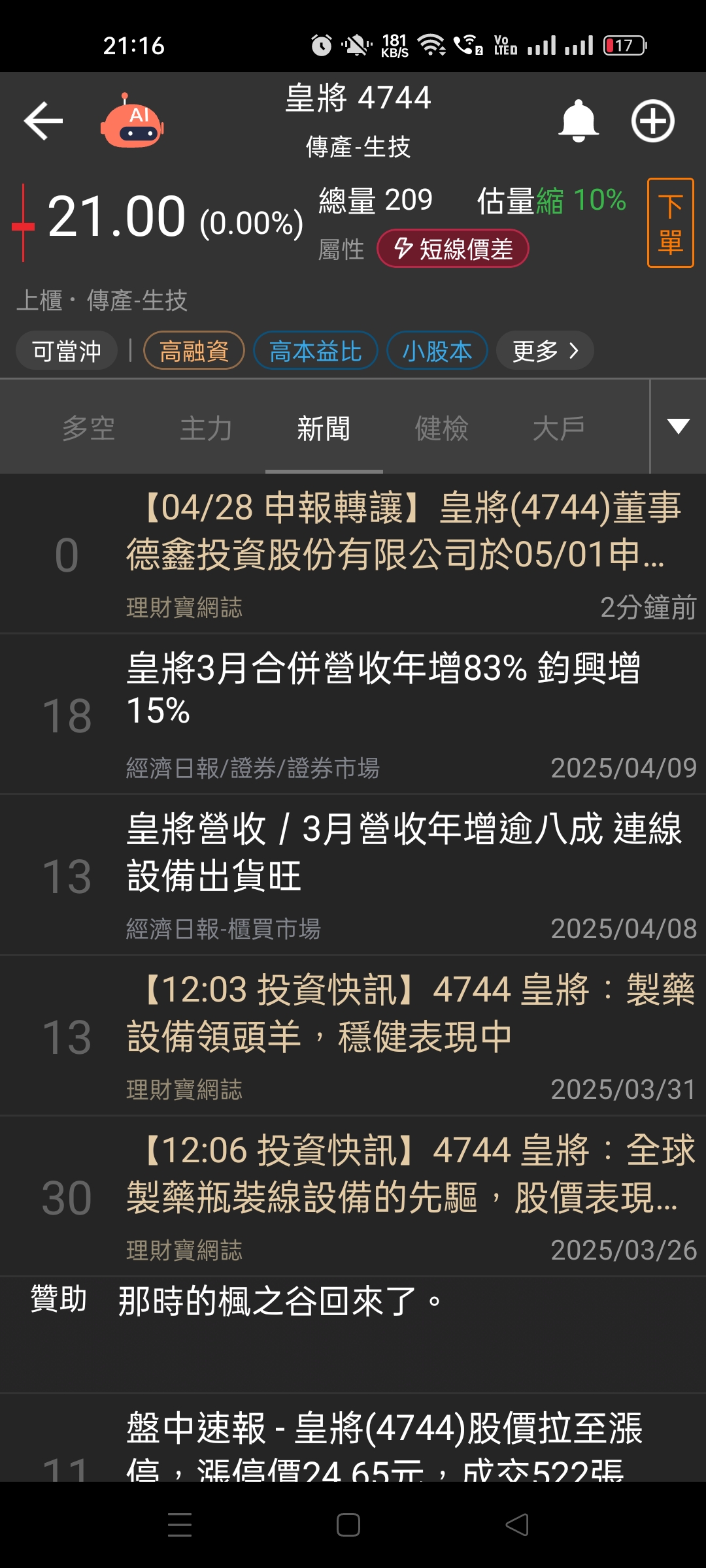Tap the 下單 order button

click(x=670, y=223)
